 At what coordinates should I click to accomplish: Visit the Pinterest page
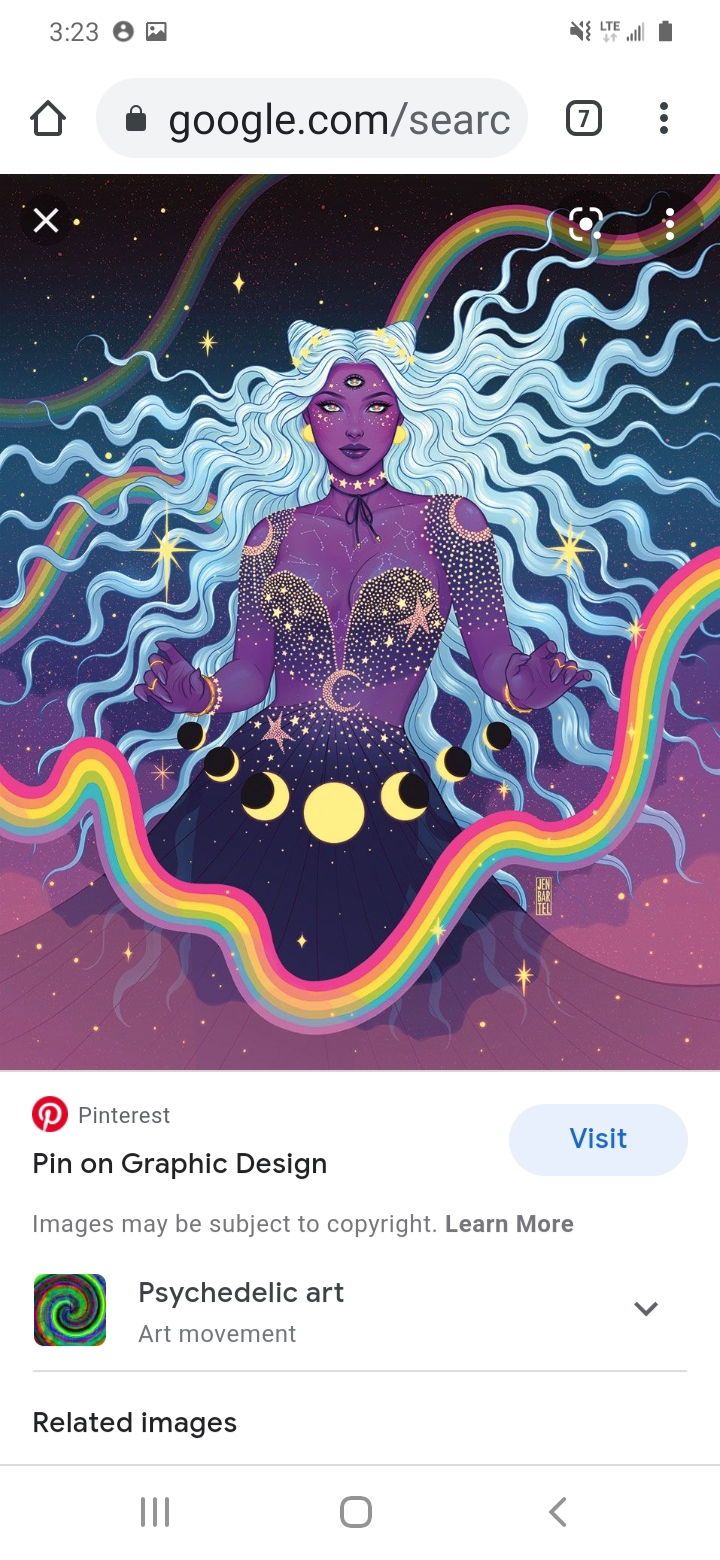tap(598, 1139)
